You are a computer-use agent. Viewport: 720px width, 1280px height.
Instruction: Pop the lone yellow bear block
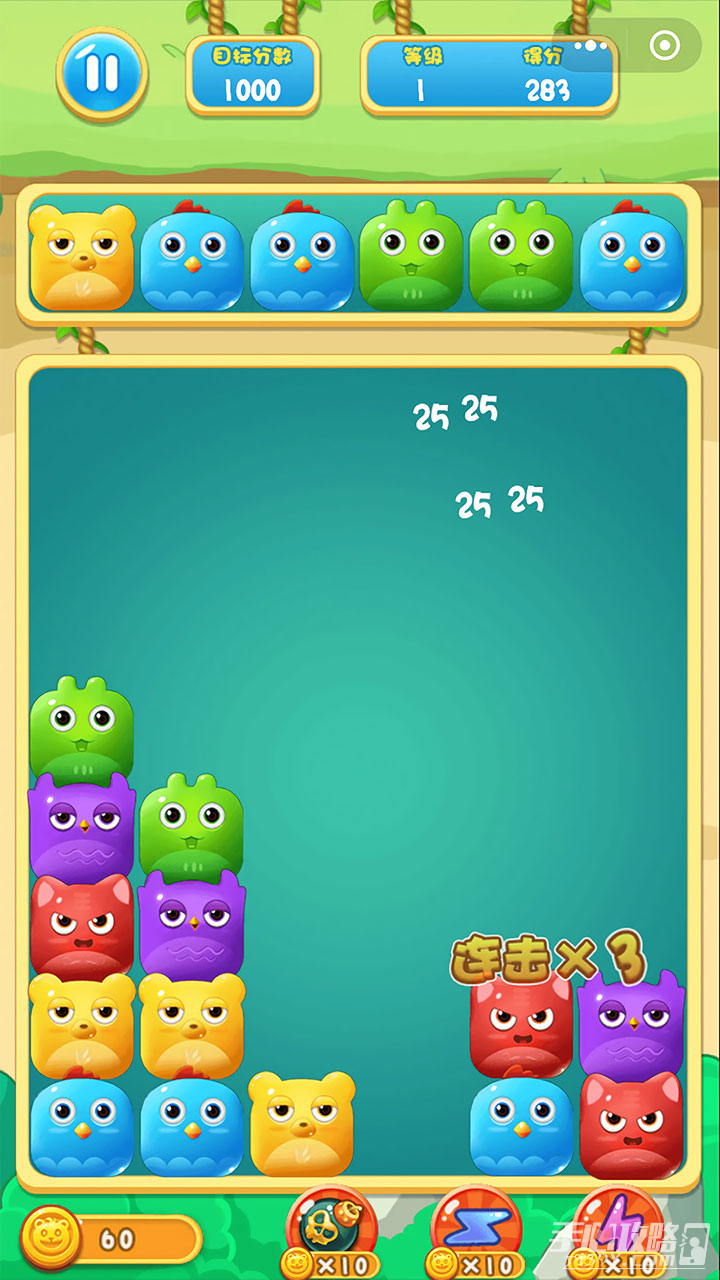tap(301, 1123)
